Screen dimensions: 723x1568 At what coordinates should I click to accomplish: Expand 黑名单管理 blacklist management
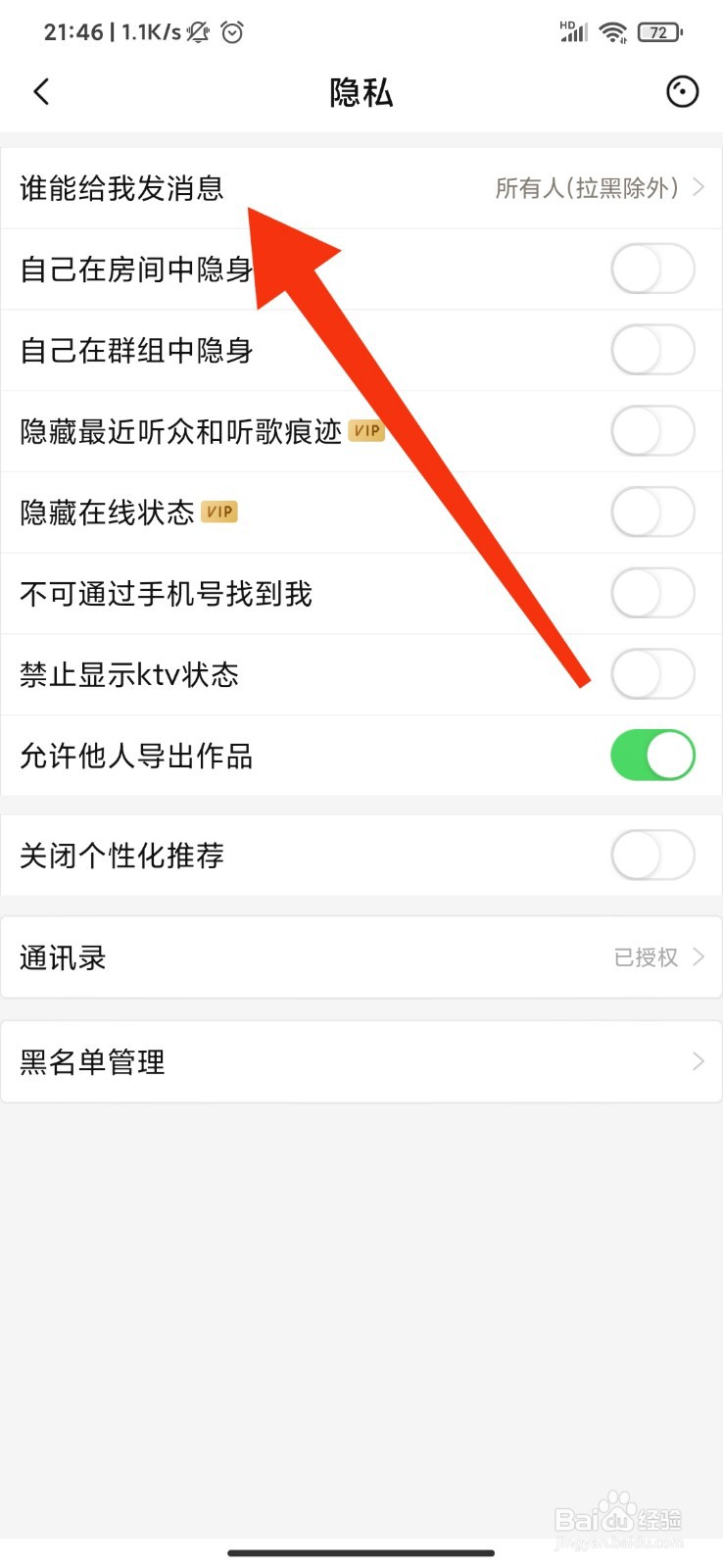coord(699,1061)
